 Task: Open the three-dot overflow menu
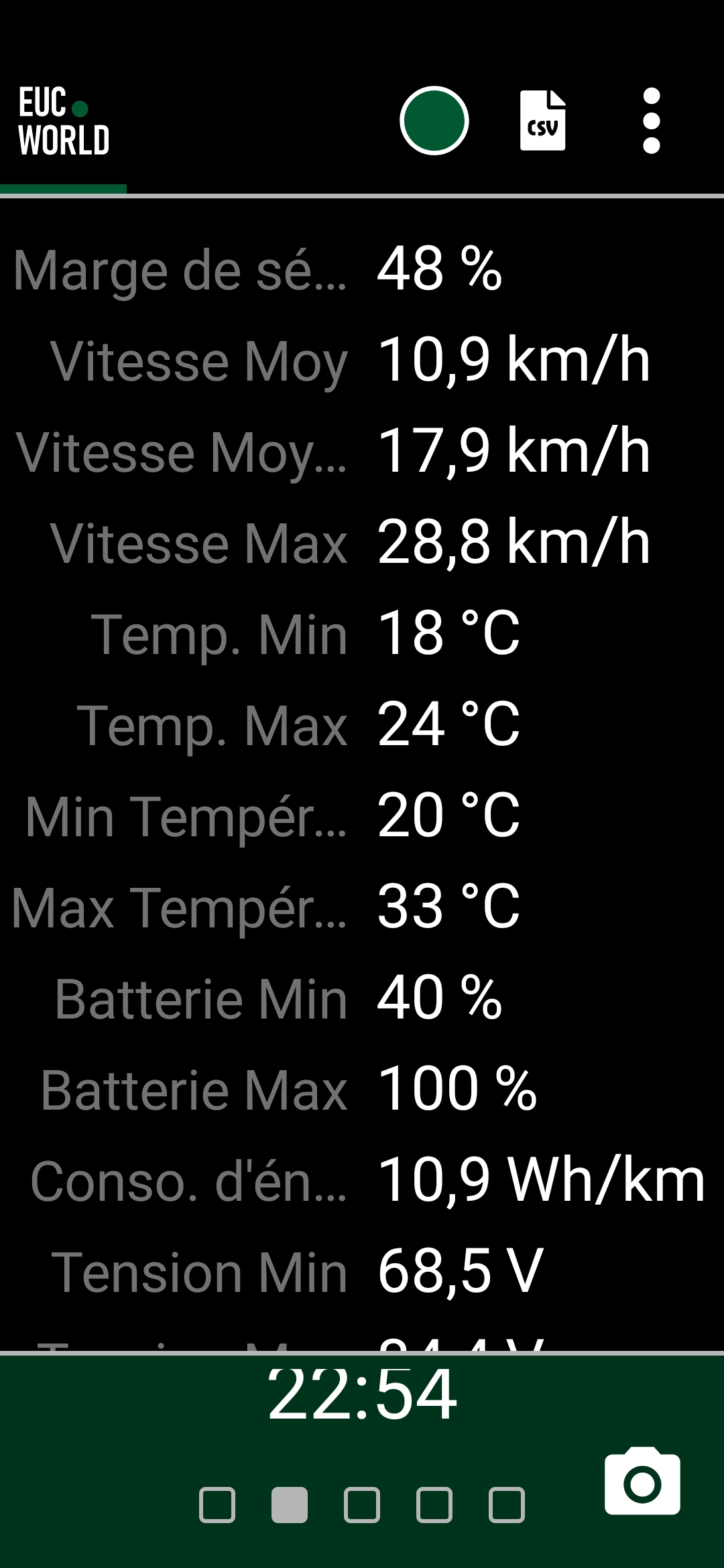tap(652, 121)
